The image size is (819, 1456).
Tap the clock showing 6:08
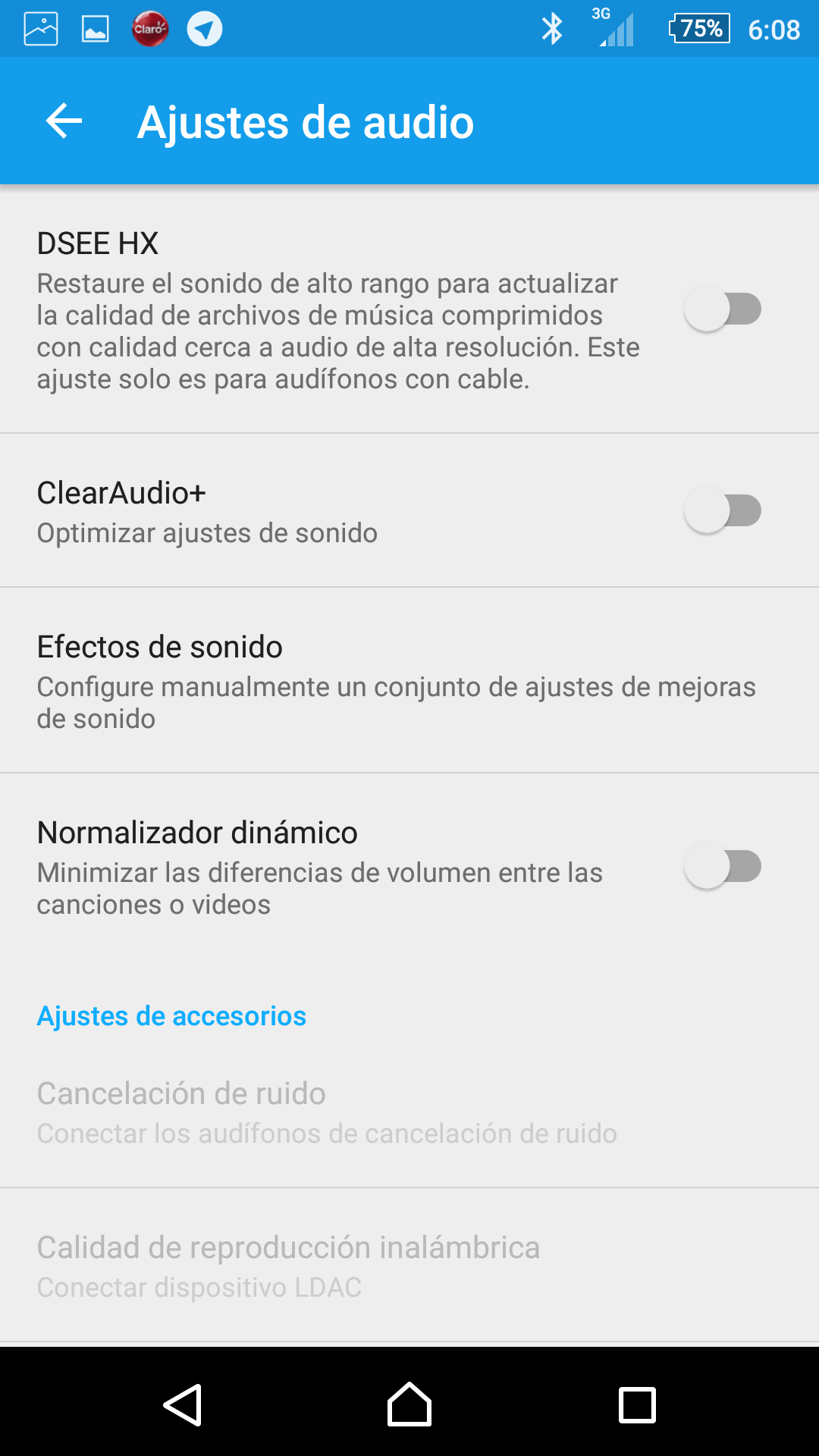(775, 28)
